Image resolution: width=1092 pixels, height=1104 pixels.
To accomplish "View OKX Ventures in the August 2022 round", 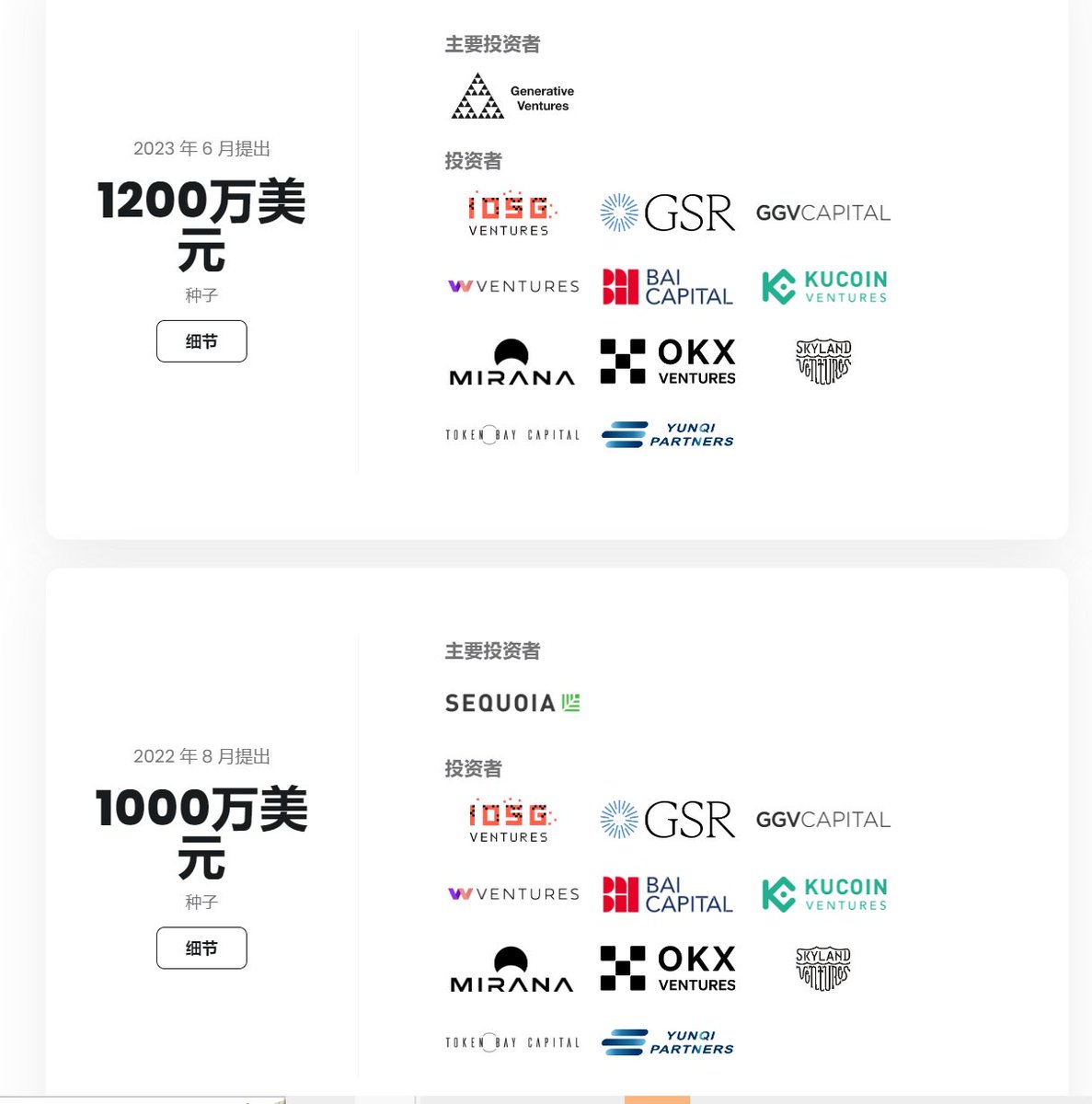I will [667, 968].
